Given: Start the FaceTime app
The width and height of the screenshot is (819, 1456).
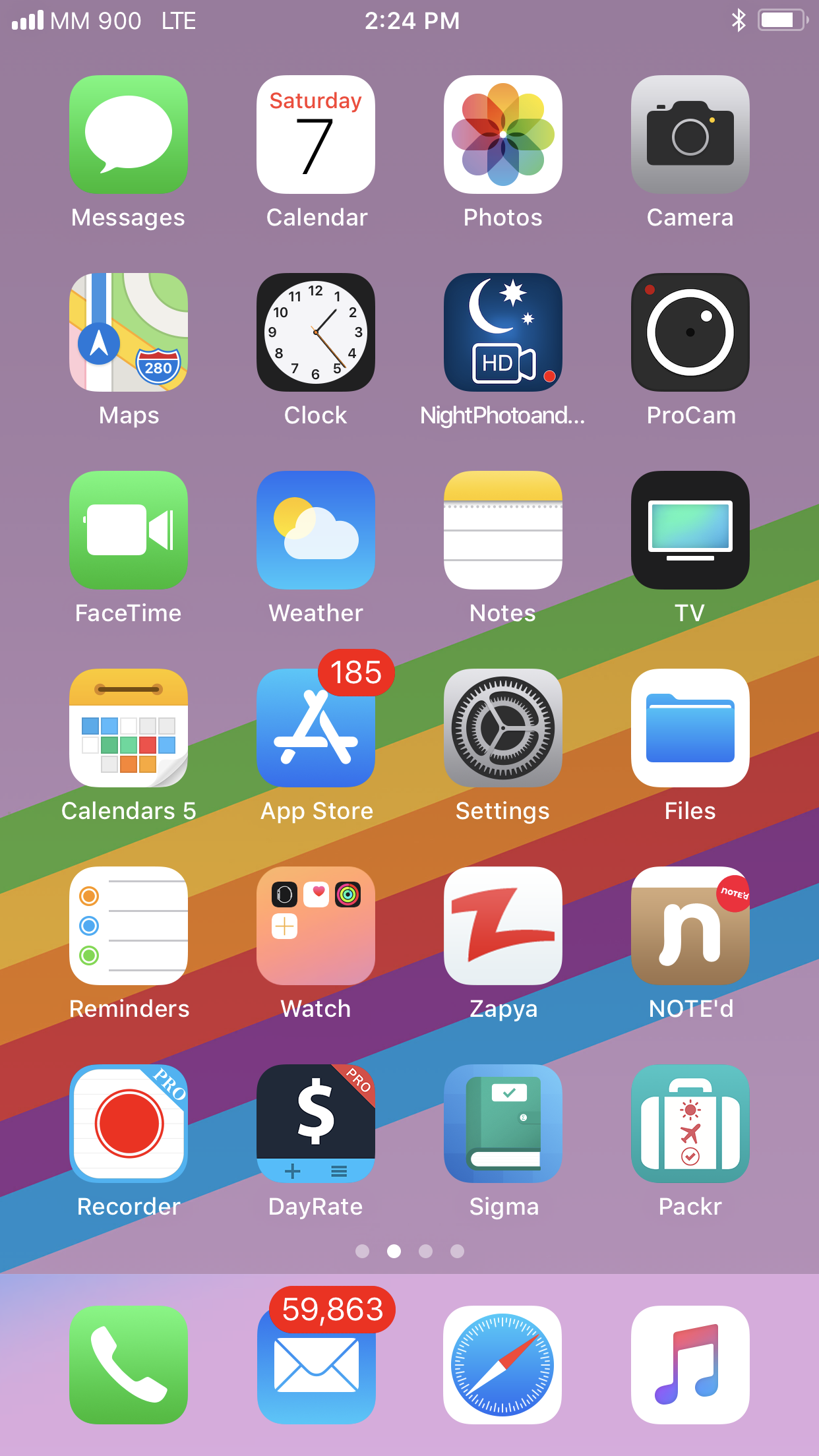Looking at the screenshot, I should pos(129,530).
